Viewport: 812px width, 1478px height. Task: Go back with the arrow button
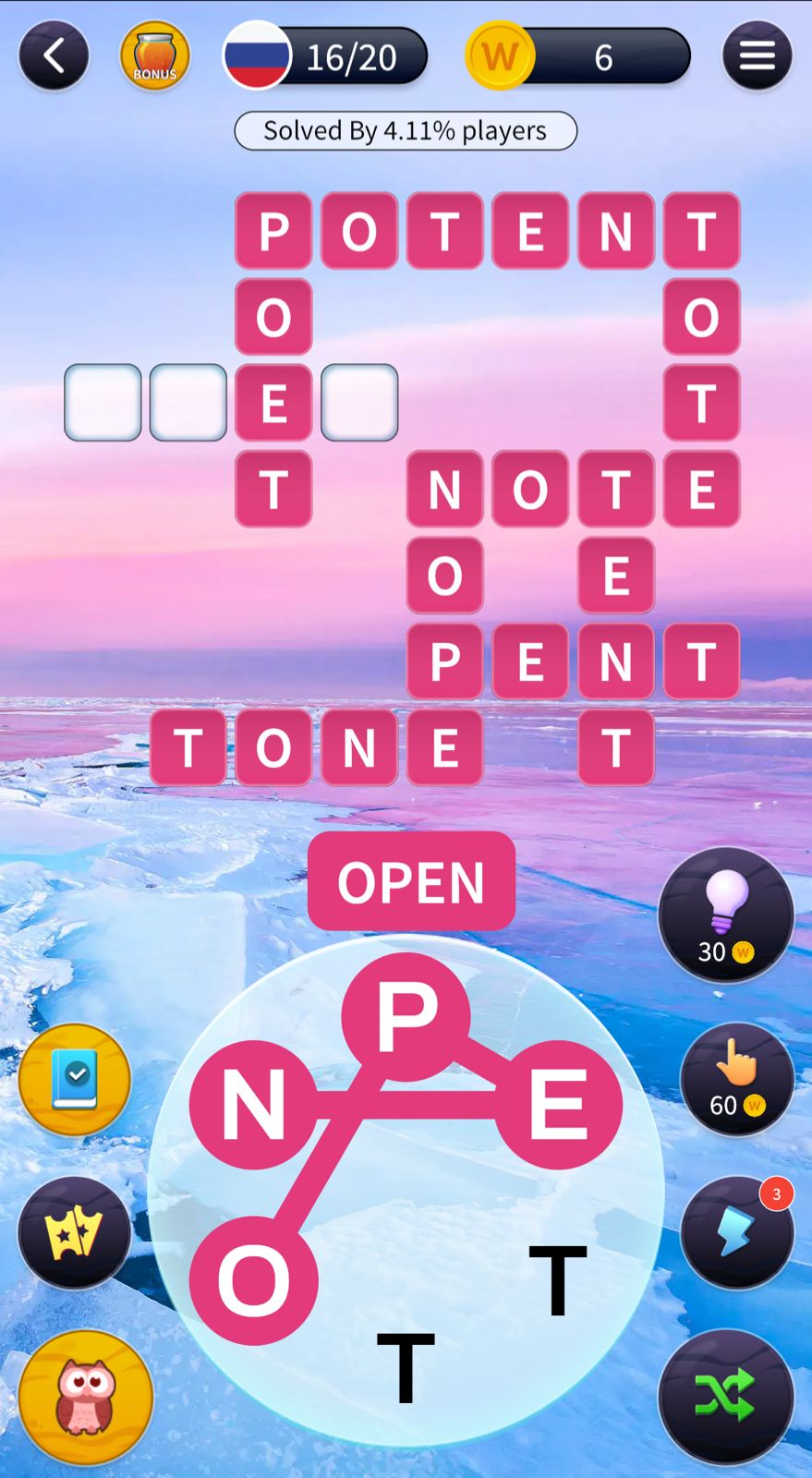point(54,56)
